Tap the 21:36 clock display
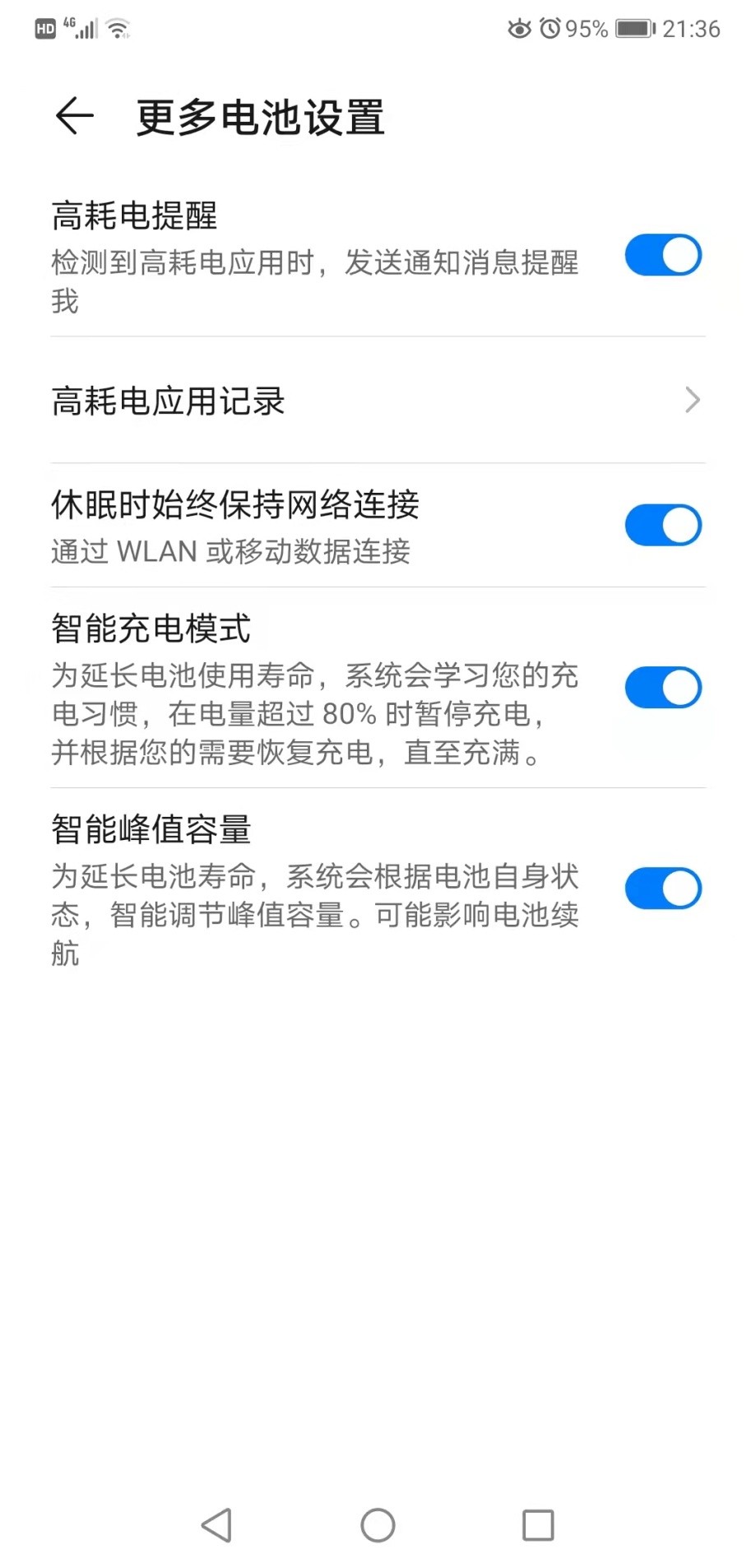This screenshot has width=756, height=1568. tap(693, 29)
